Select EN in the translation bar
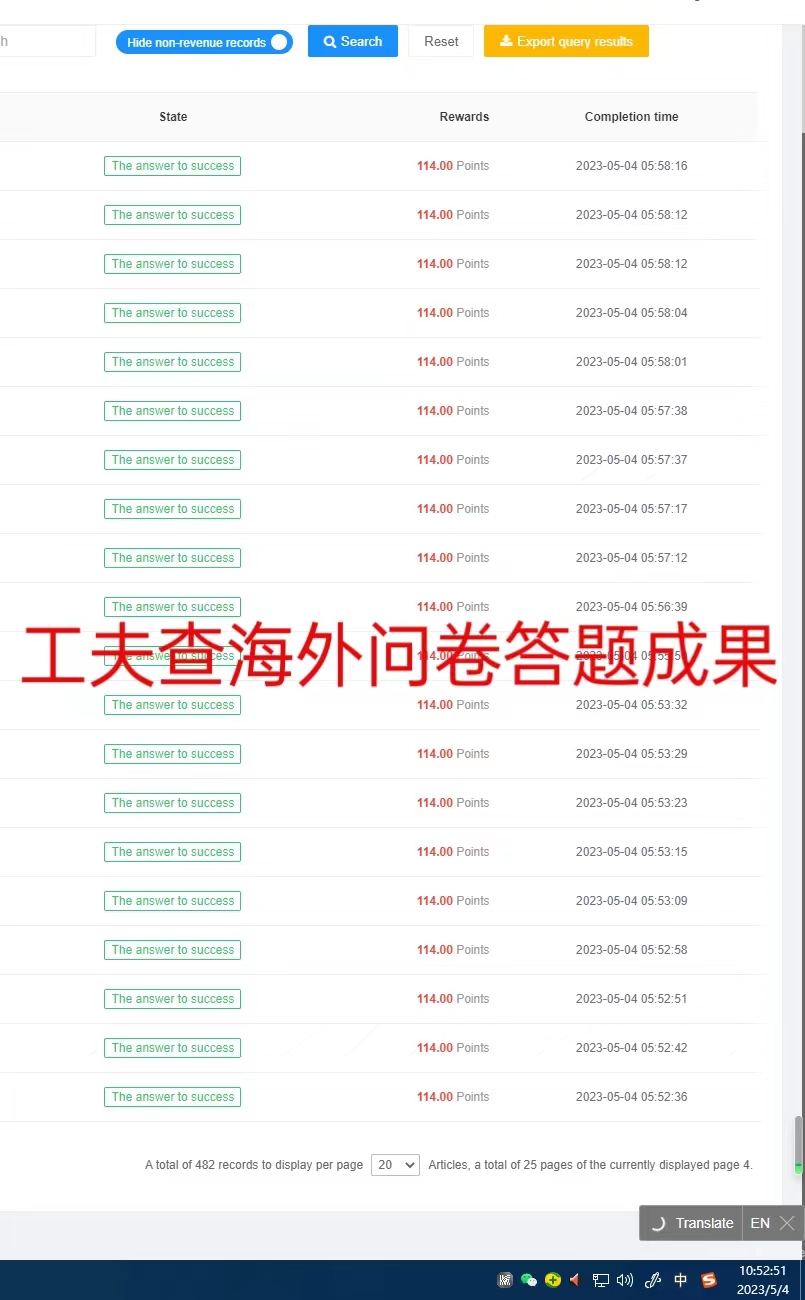805x1300 pixels. pos(759,1222)
